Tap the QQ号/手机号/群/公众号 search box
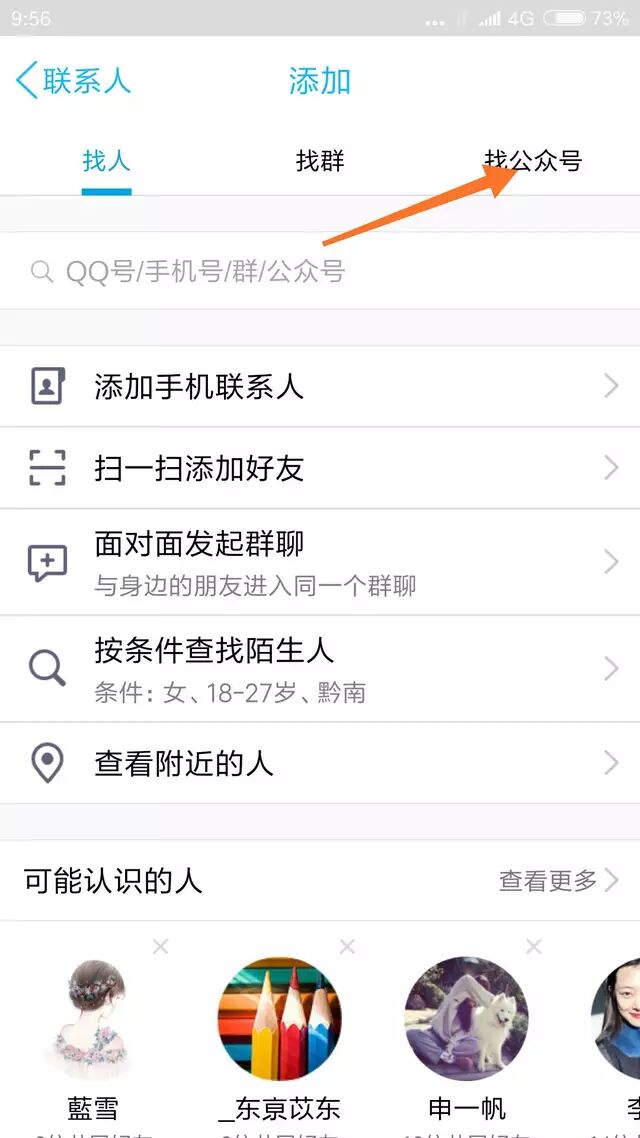 (320, 271)
